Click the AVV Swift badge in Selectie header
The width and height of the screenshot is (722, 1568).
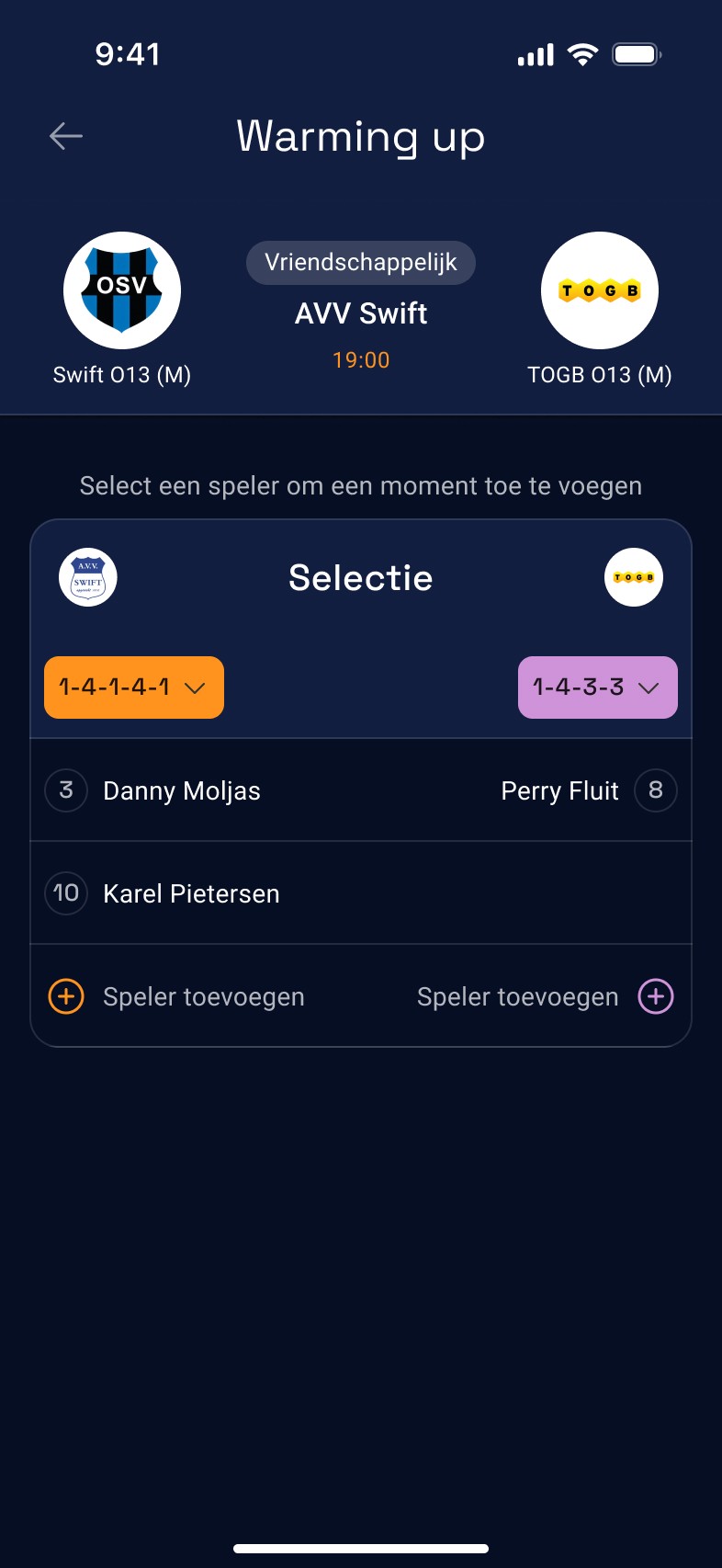(88, 577)
